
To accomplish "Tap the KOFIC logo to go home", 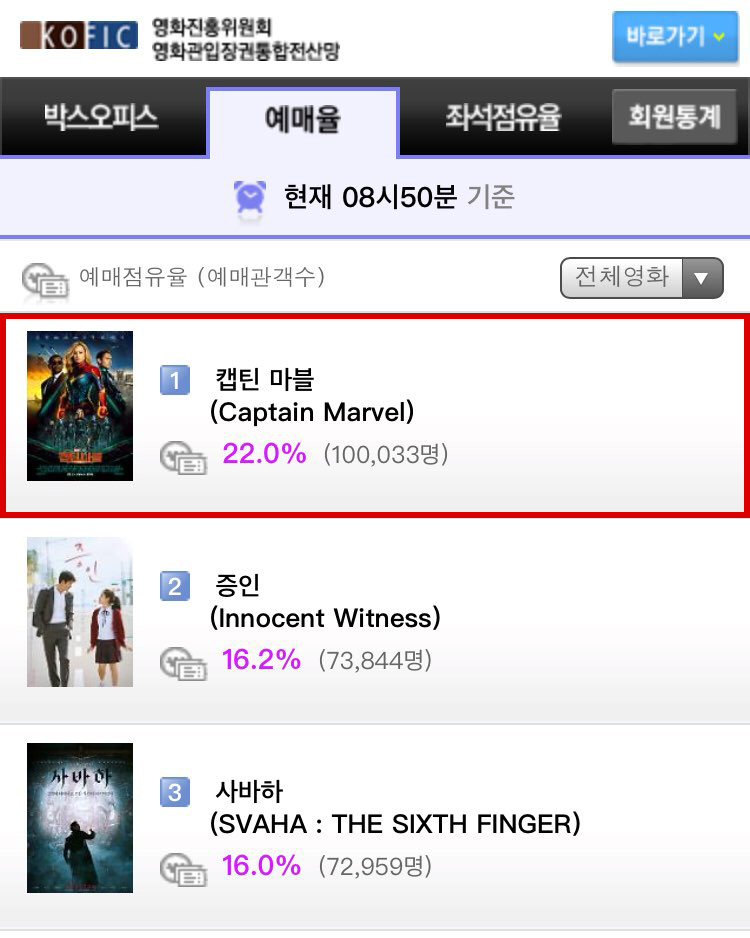I will [78, 36].
